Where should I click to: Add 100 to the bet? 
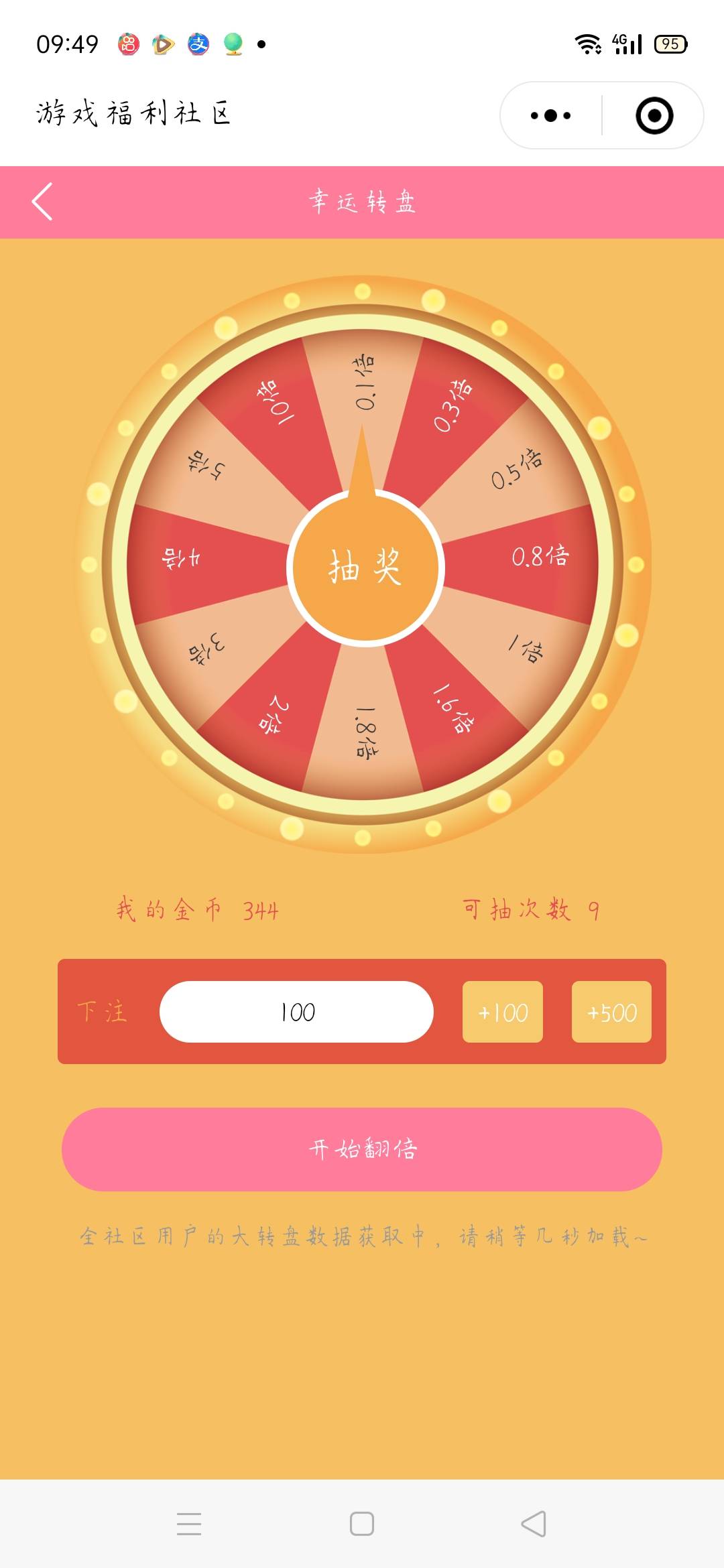[x=503, y=1012]
